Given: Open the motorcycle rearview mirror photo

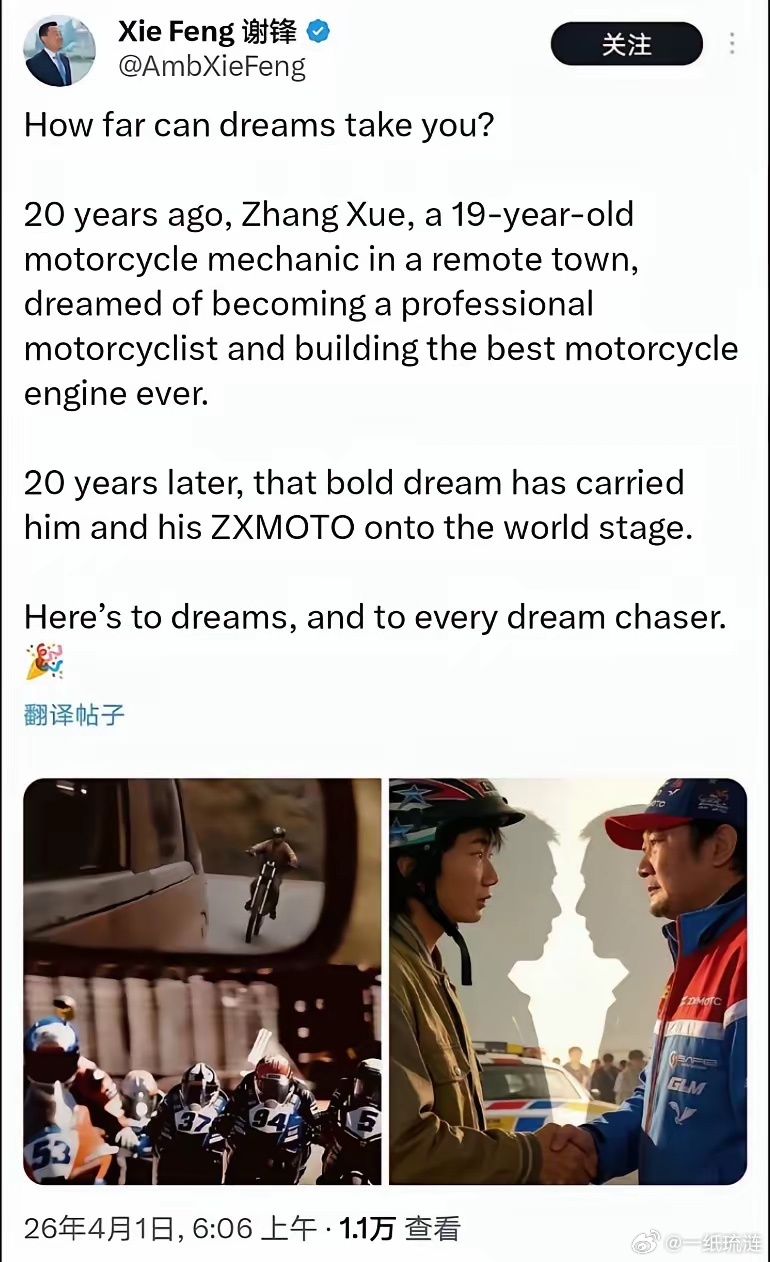Looking at the screenshot, I should 202,870.
